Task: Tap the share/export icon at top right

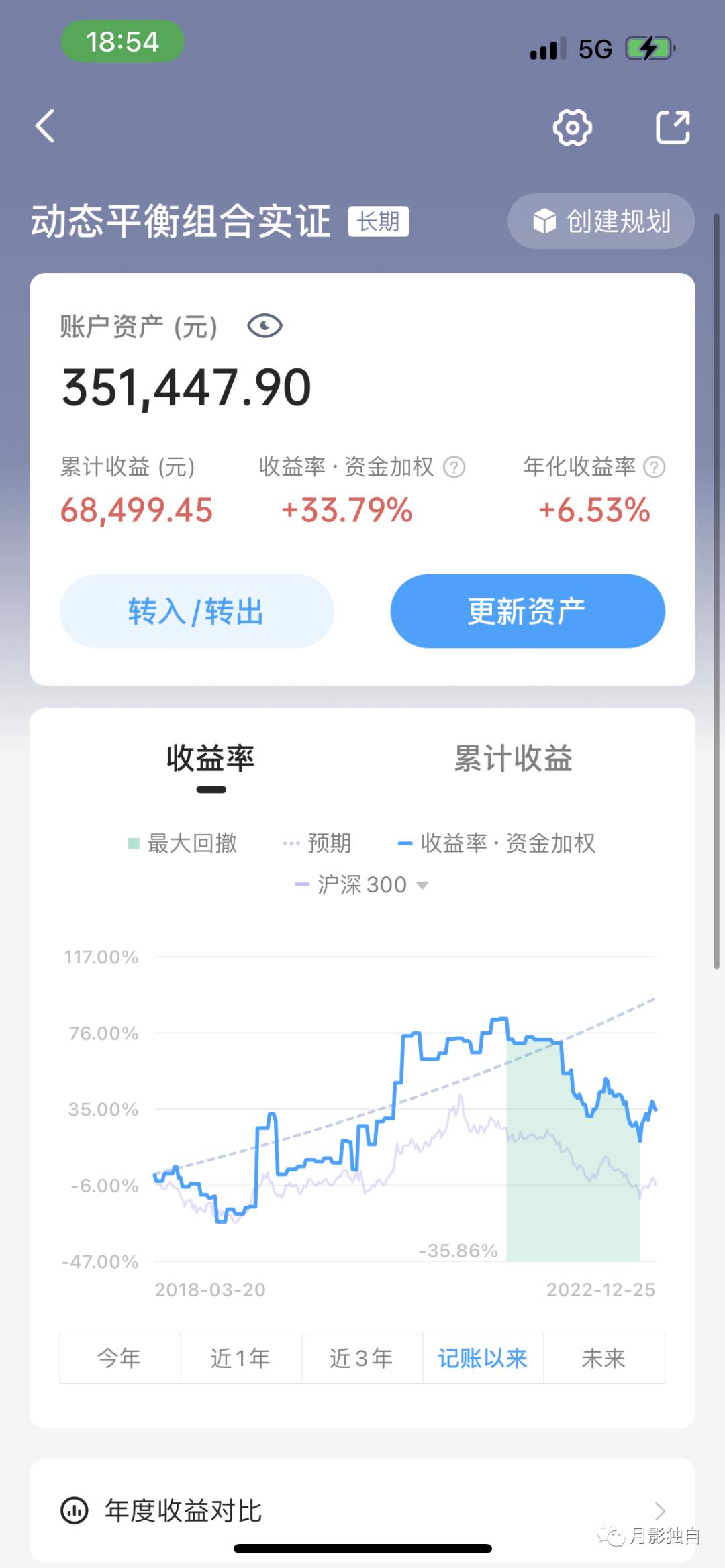Action: pos(674,127)
